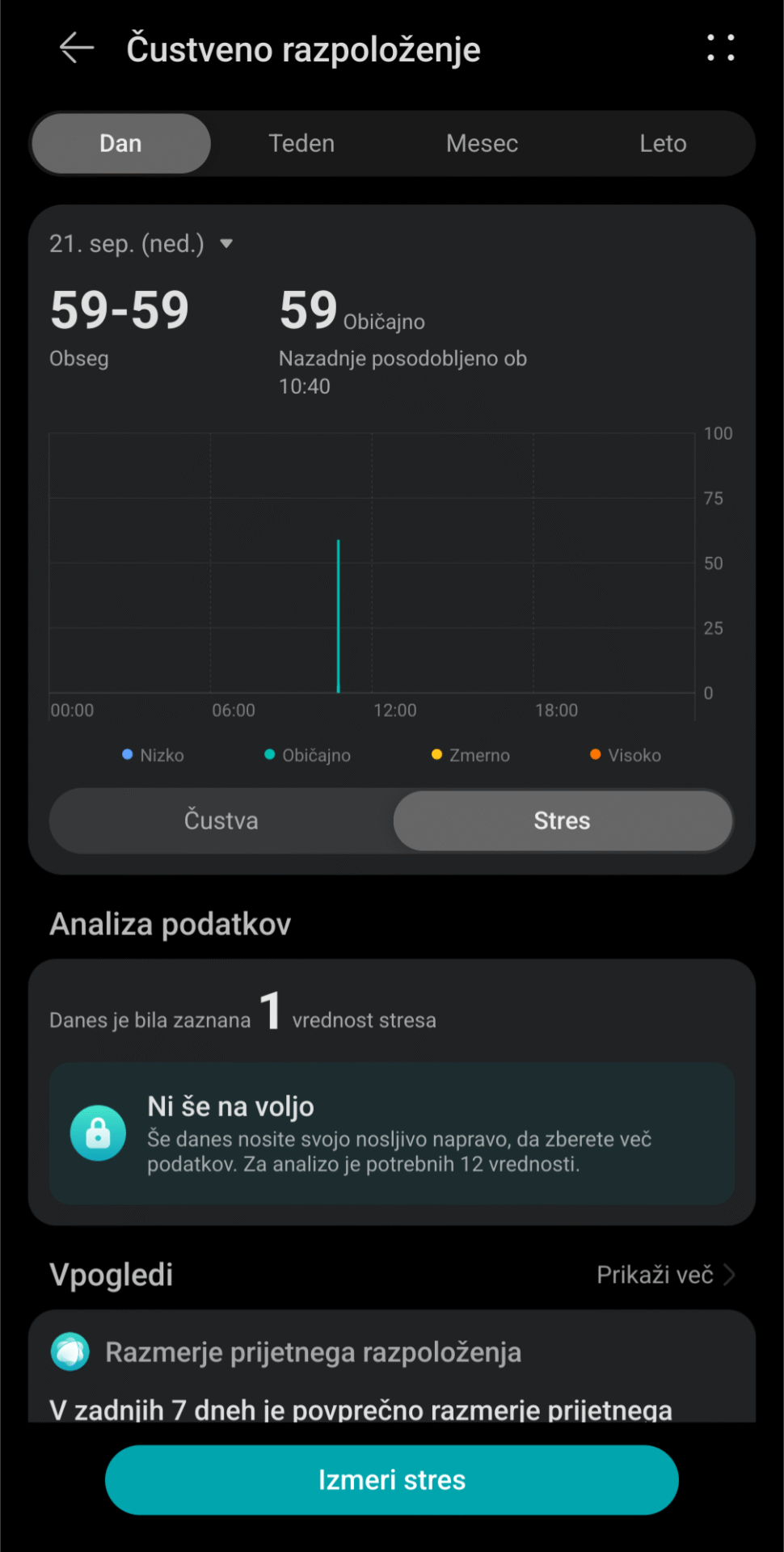Image resolution: width=784 pixels, height=1552 pixels.
Task: Open the four-dot overflow menu
Action: [x=720, y=48]
